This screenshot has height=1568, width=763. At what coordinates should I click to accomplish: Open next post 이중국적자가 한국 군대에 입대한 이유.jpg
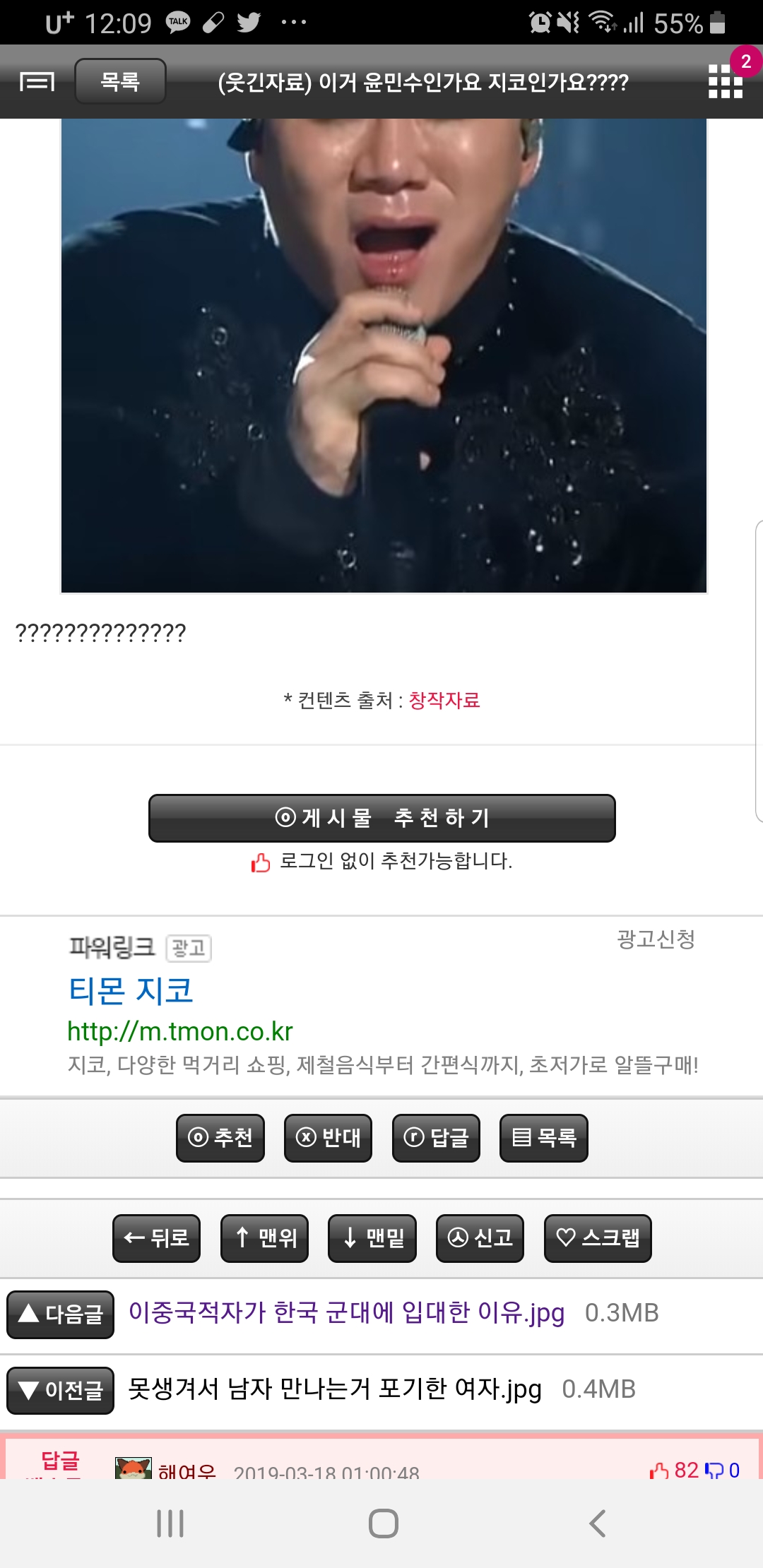pos(346,1312)
